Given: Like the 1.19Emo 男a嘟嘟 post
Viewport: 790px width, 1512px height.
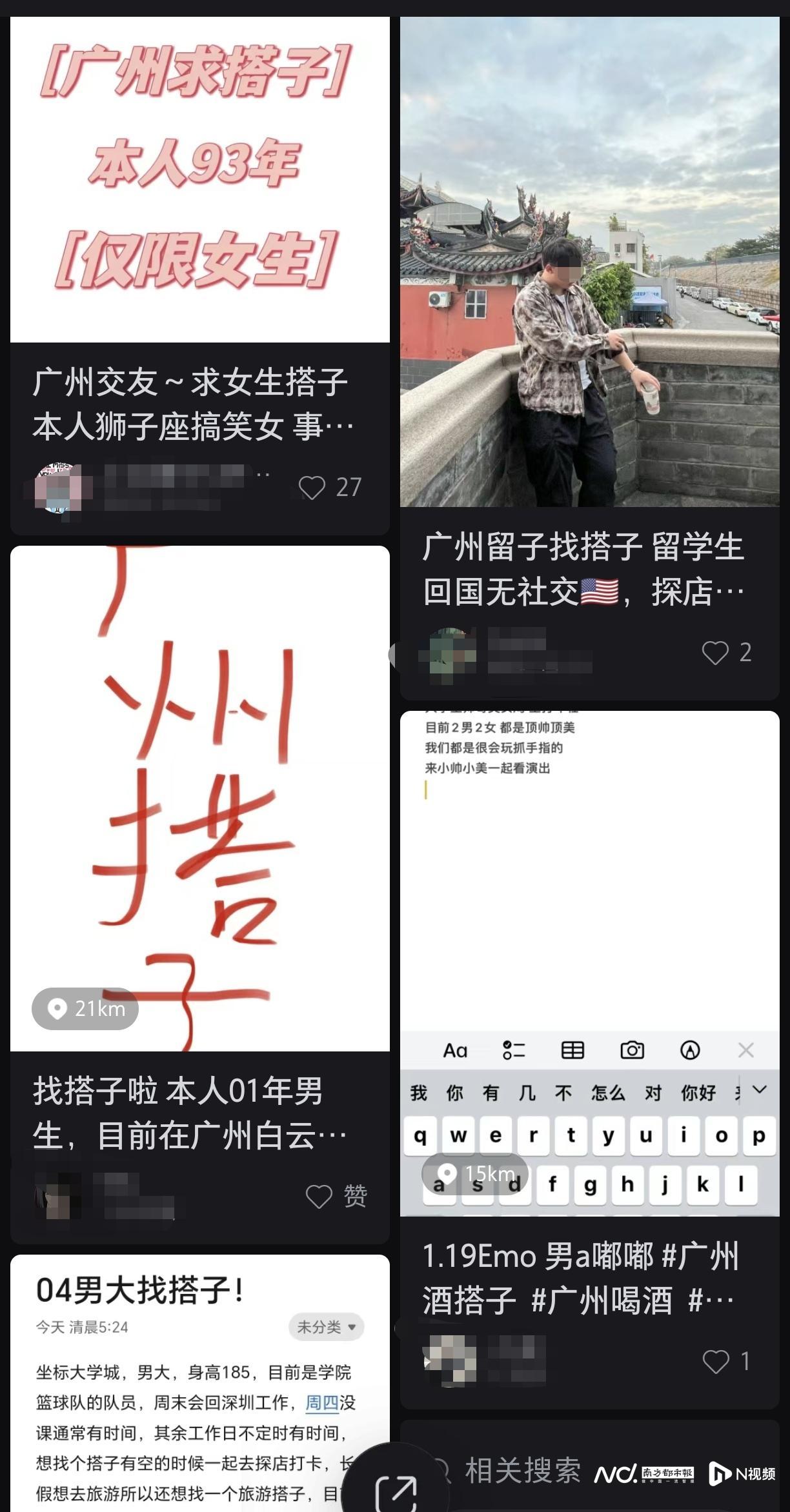Looking at the screenshot, I should tap(715, 1361).
